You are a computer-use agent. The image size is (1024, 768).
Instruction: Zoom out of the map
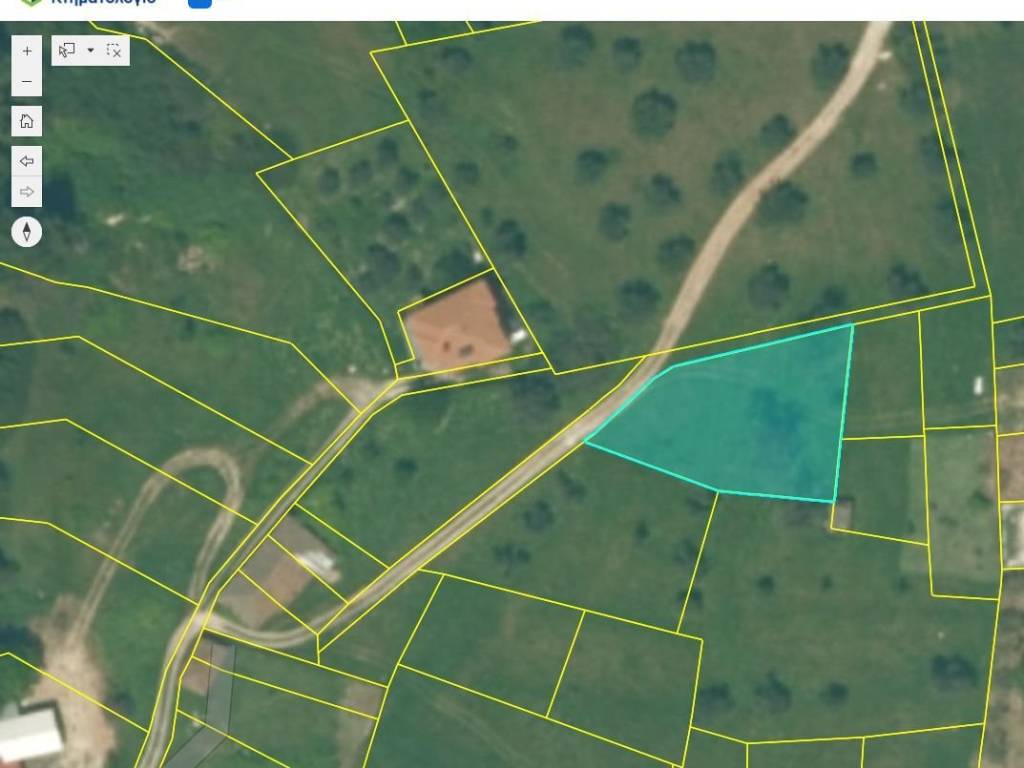(x=27, y=81)
